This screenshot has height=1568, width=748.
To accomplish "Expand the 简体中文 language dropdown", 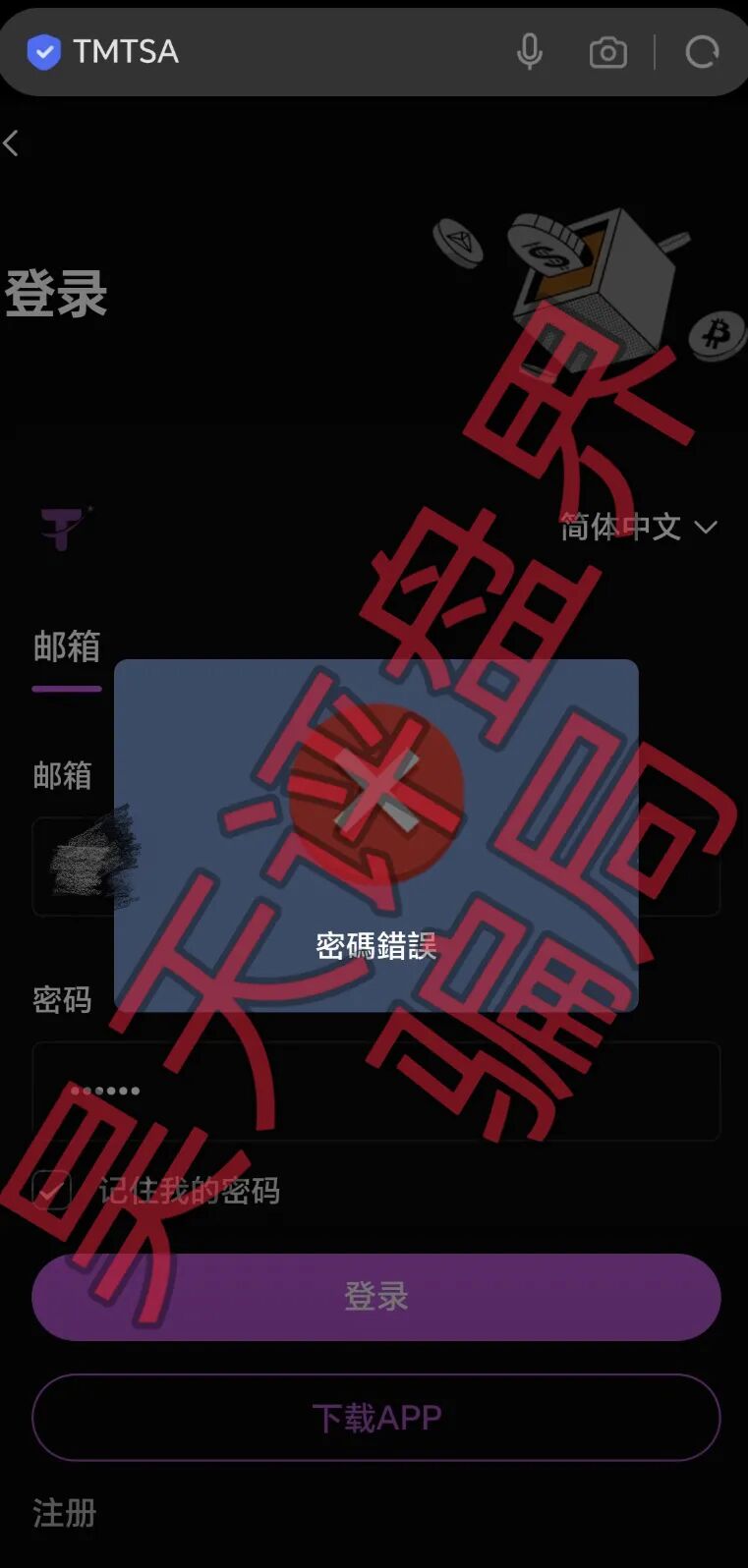I will [x=638, y=528].
